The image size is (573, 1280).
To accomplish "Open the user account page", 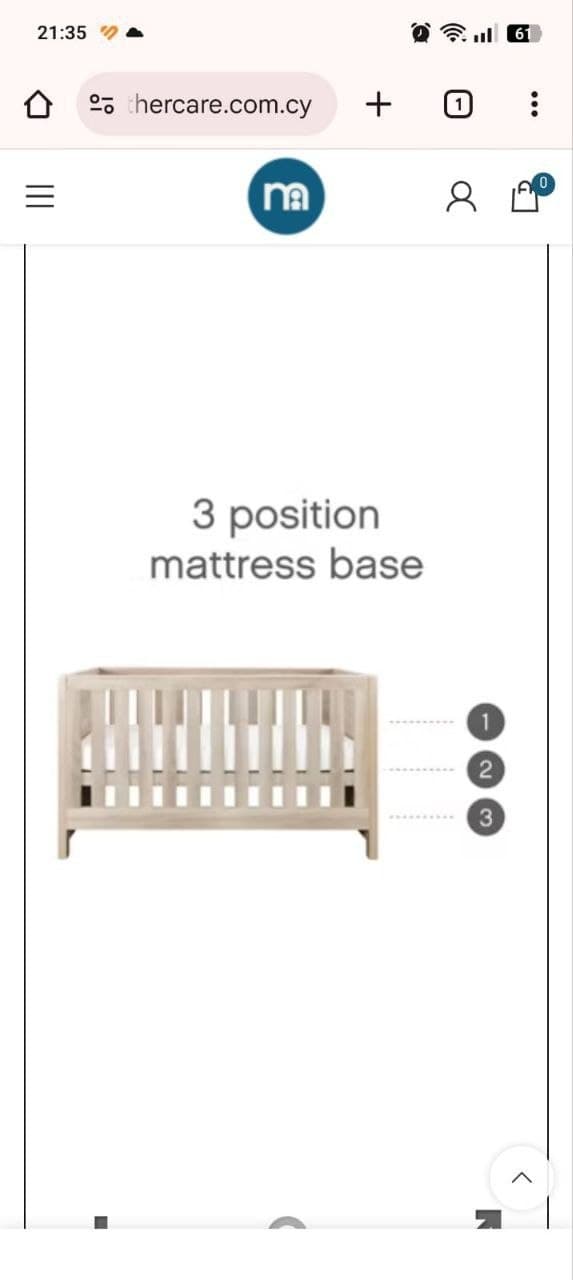I will pyautogui.click(x=461, y=197).
